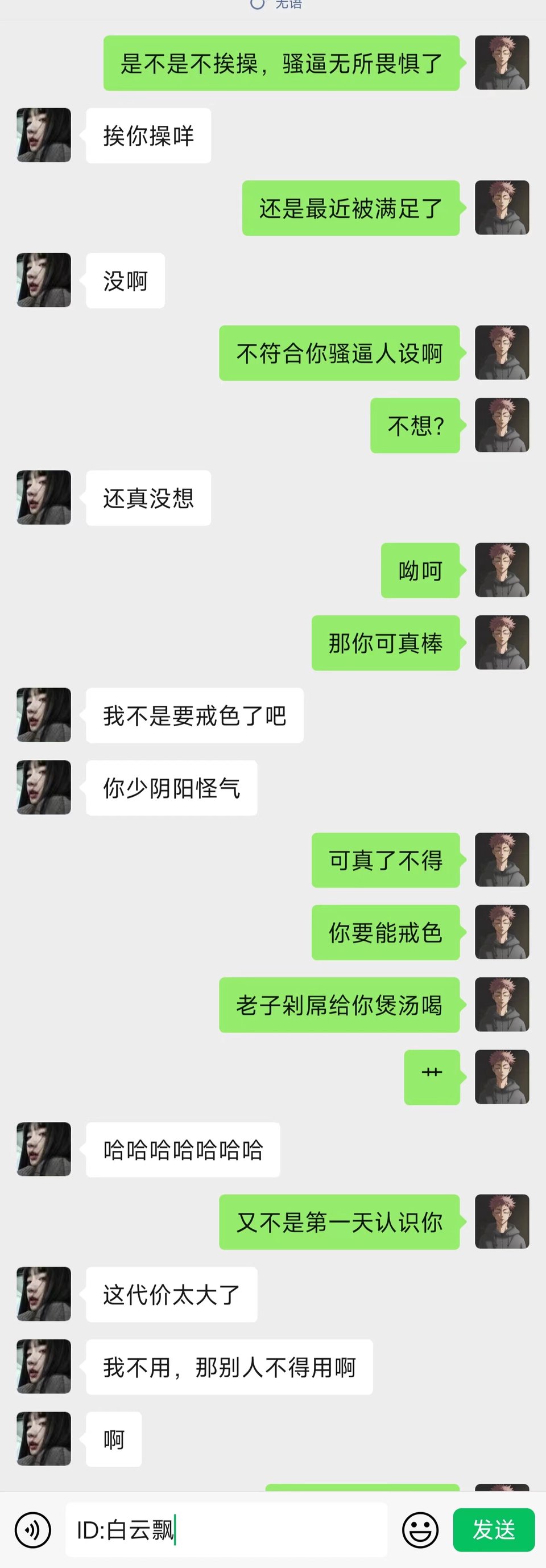Open the emoji picker
Screen dimensions: 546x1568
click(420, 1530)
